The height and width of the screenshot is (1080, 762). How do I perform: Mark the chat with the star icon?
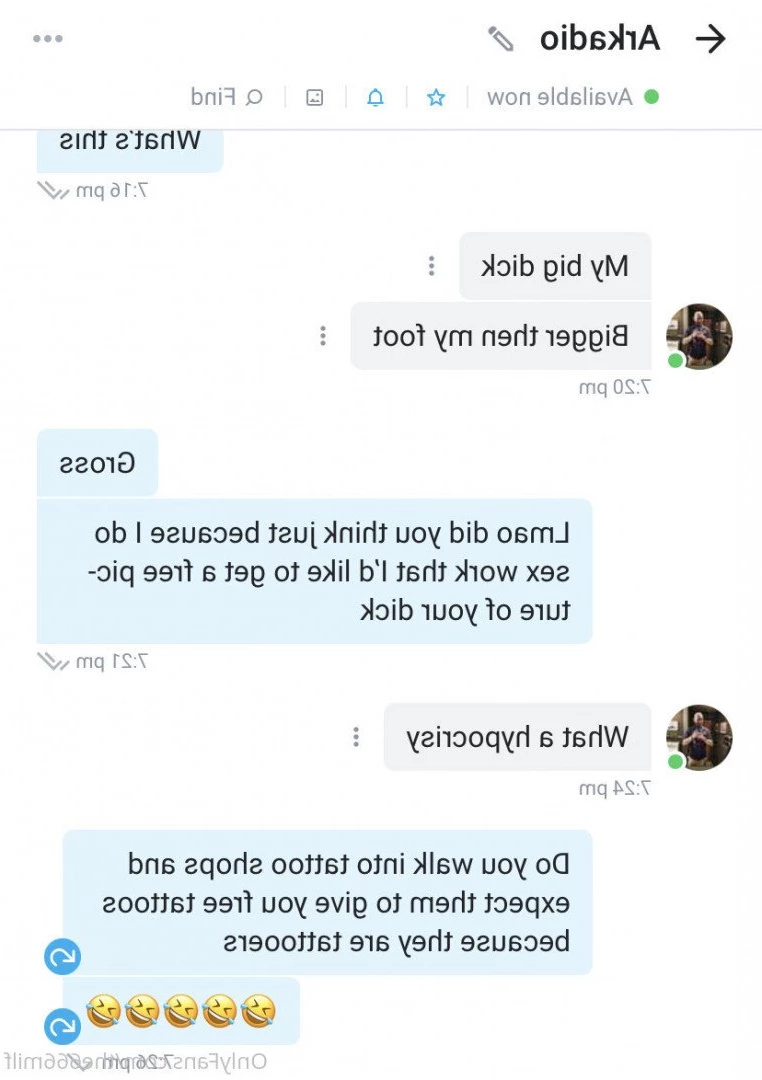pyautogui.click(x=436, y=97)
